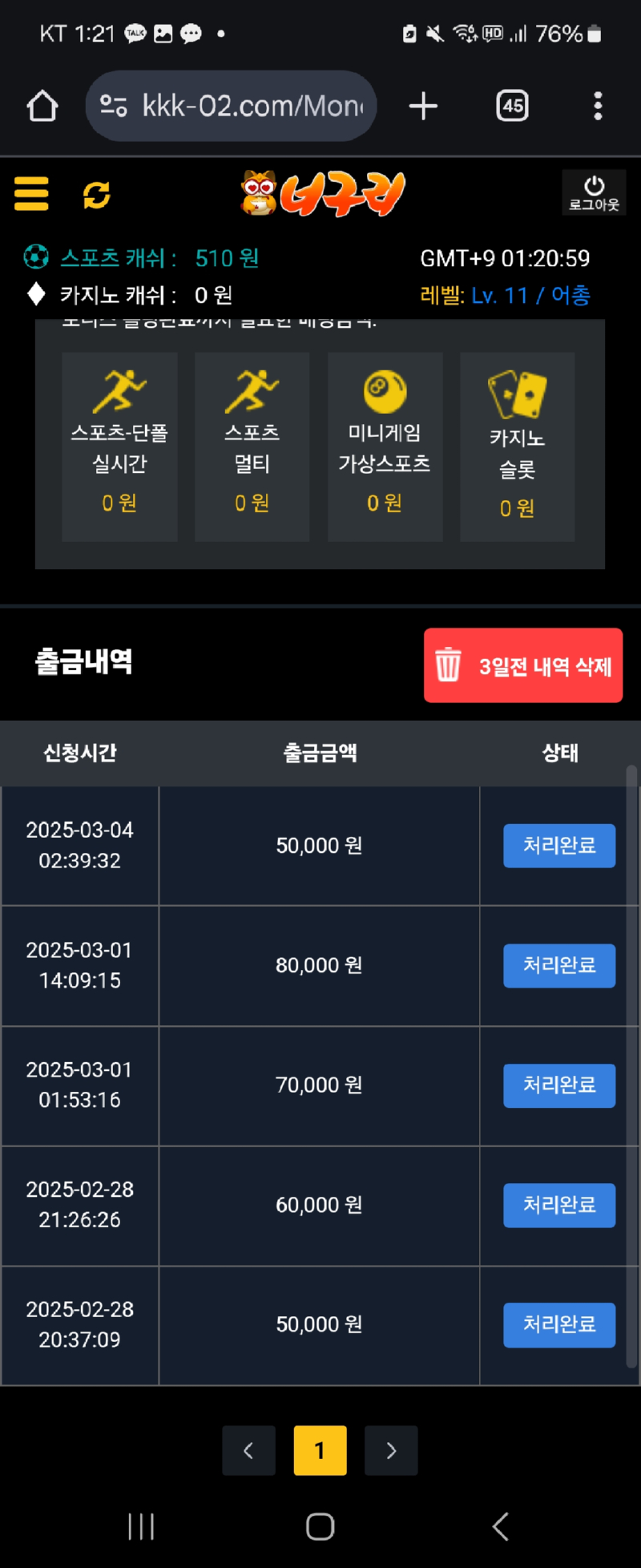Go to the next page of withdrawals

(x=391, y=1450)
